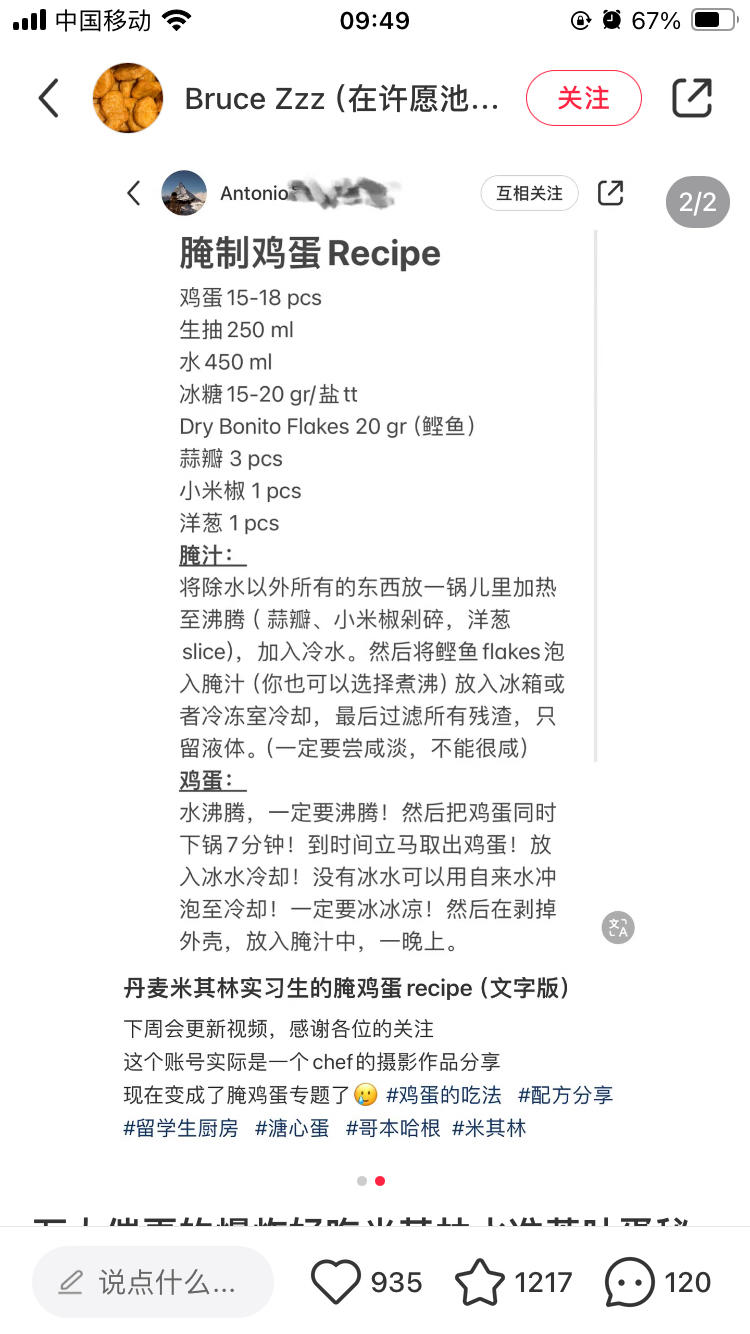The width and height of the screenshot is (750, 1334).
Task: Open the #哥本哈根 hashtag
Action: pyautogui.click(x=393, y=1128)
